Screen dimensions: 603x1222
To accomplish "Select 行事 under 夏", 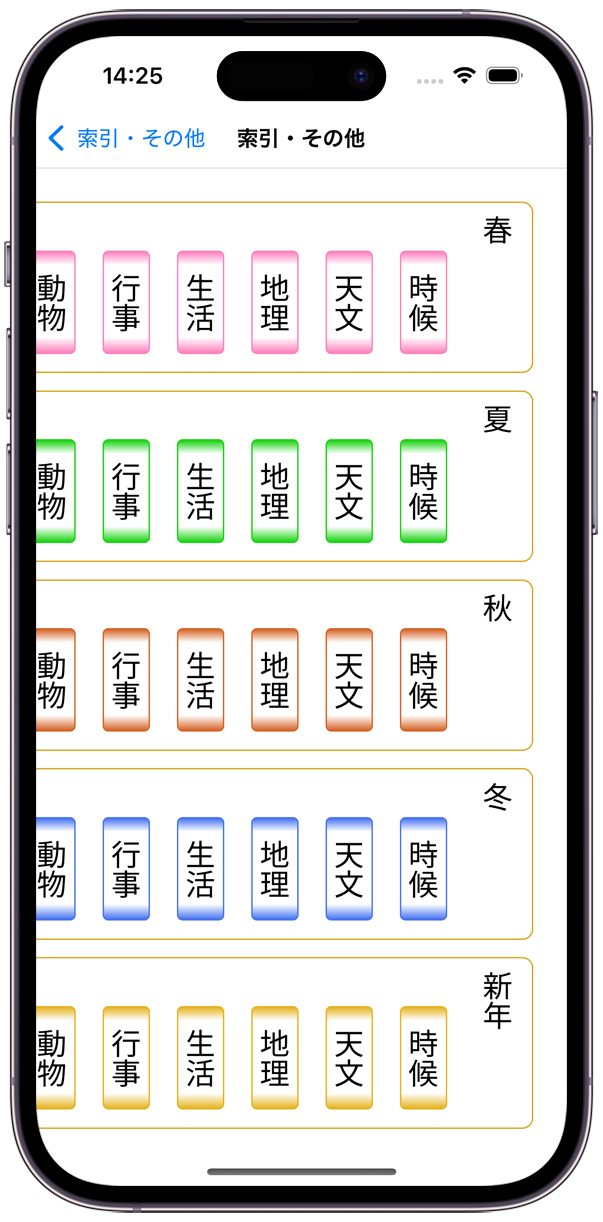I will coord(126,491).
